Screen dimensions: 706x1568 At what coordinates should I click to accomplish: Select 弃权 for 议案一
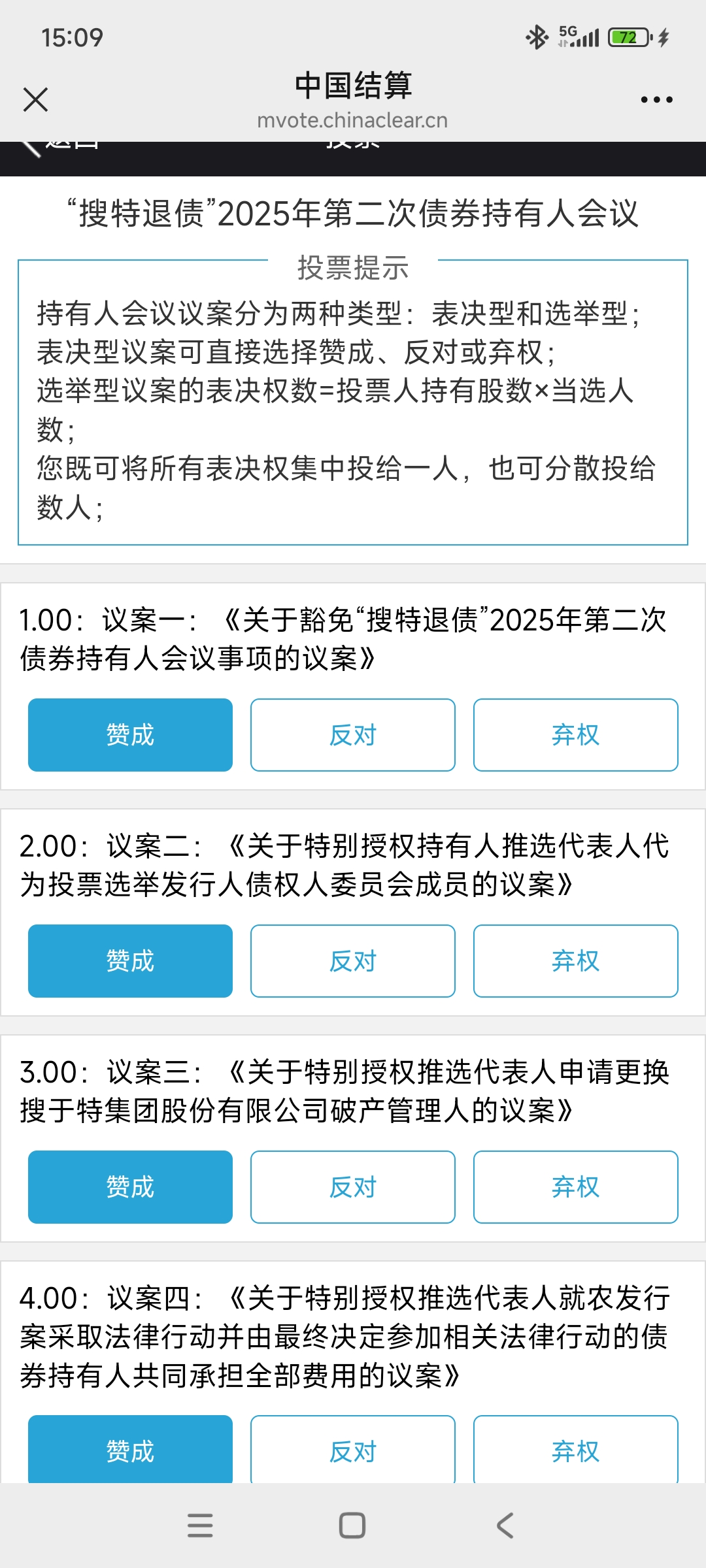[x=576, y=735]
